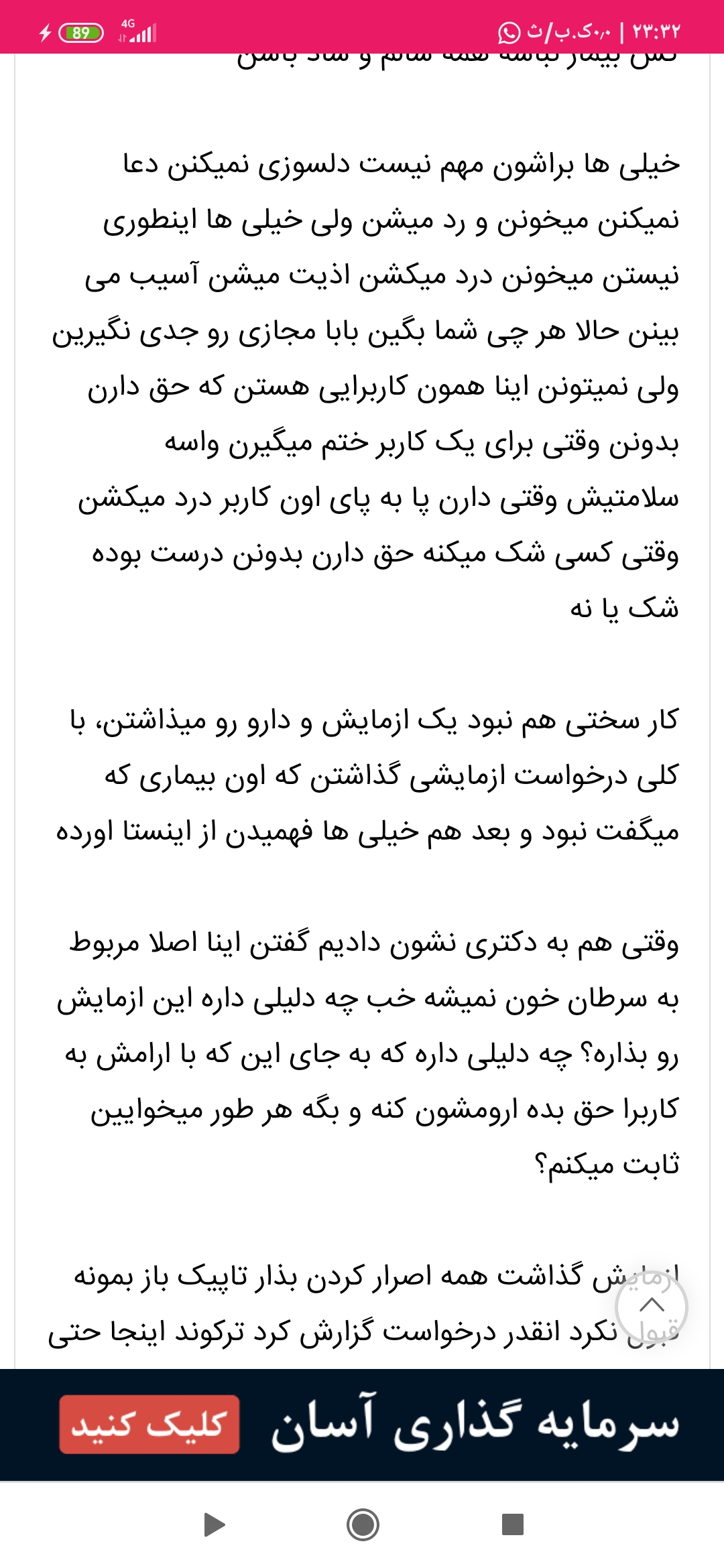
Task: Tap the scroll-to-top arrow button
Action: tap(651, 1306)
